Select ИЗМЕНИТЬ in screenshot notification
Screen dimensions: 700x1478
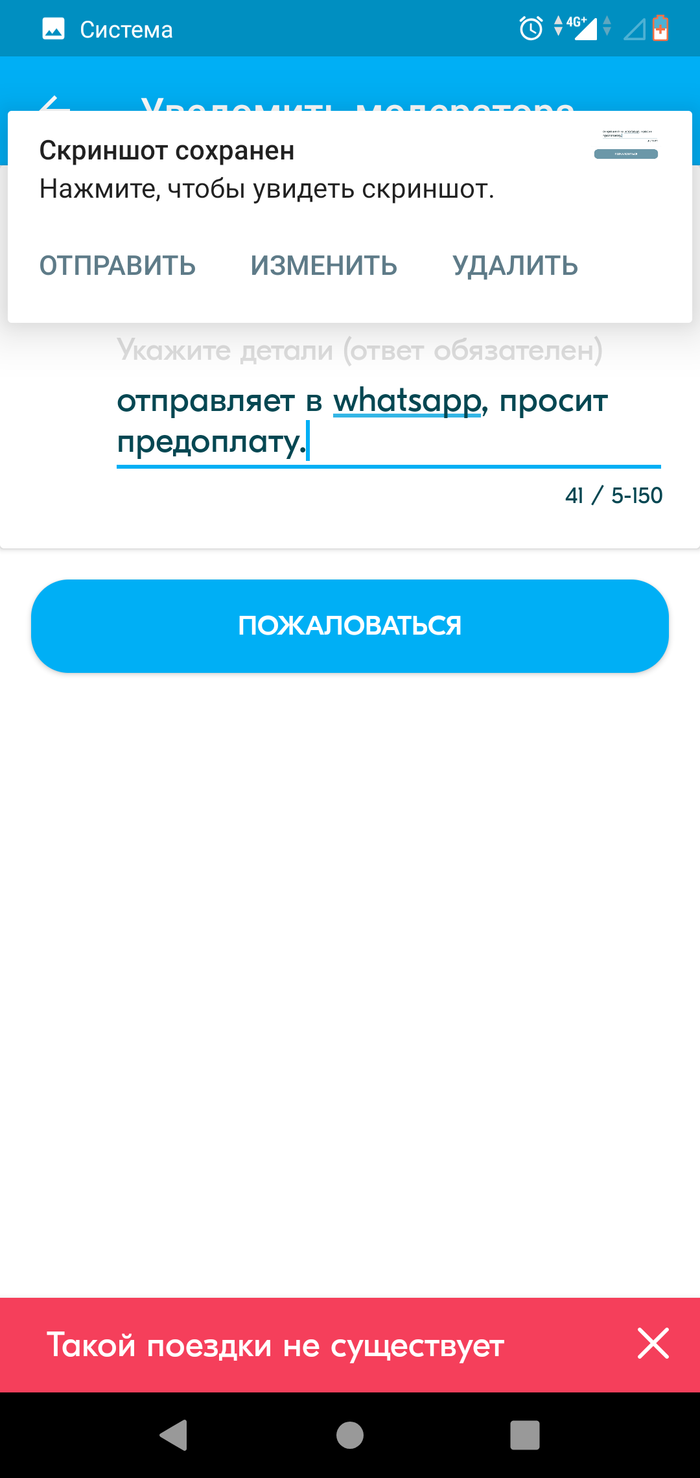click(323, 266)
